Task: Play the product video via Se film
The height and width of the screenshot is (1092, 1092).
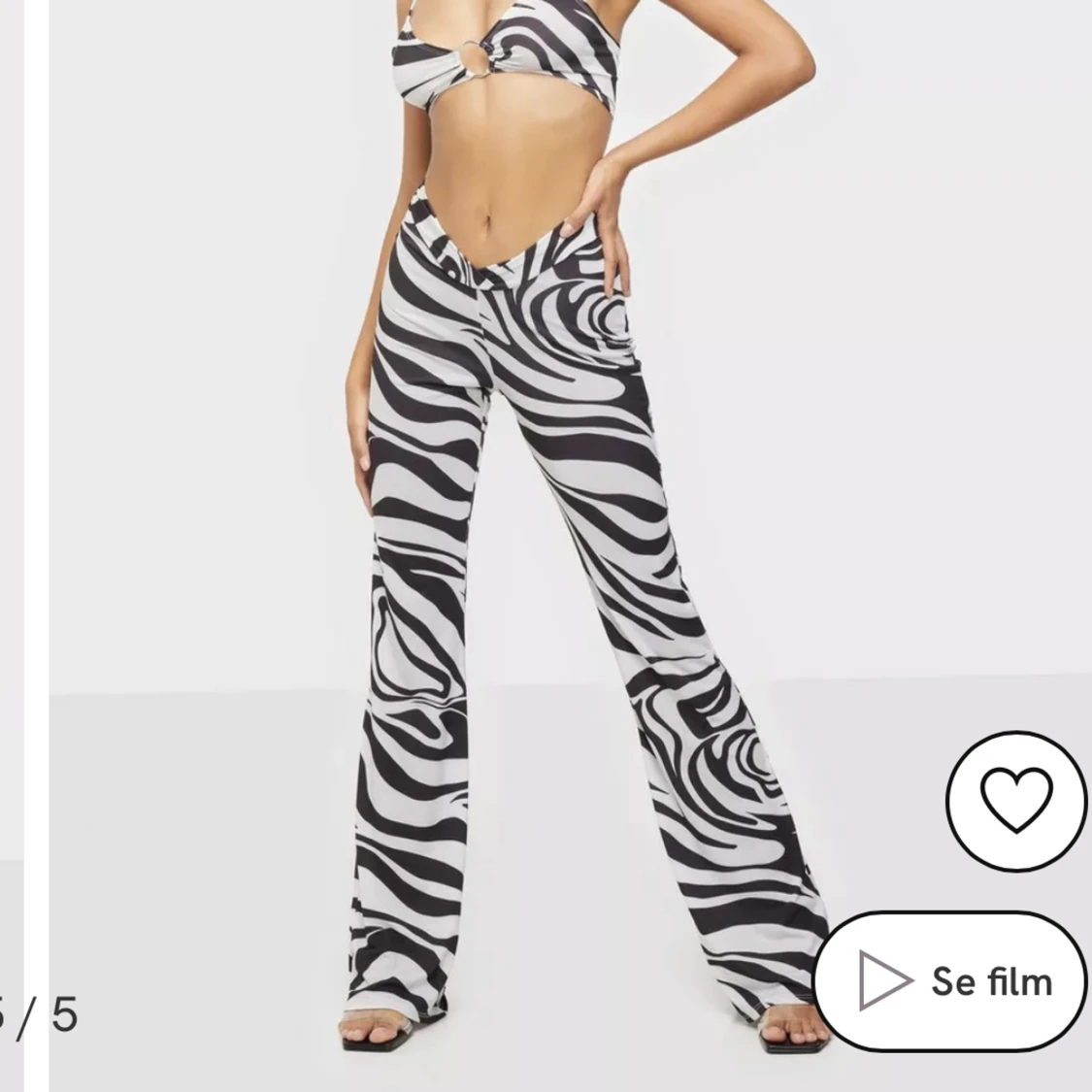Action: 951,980
